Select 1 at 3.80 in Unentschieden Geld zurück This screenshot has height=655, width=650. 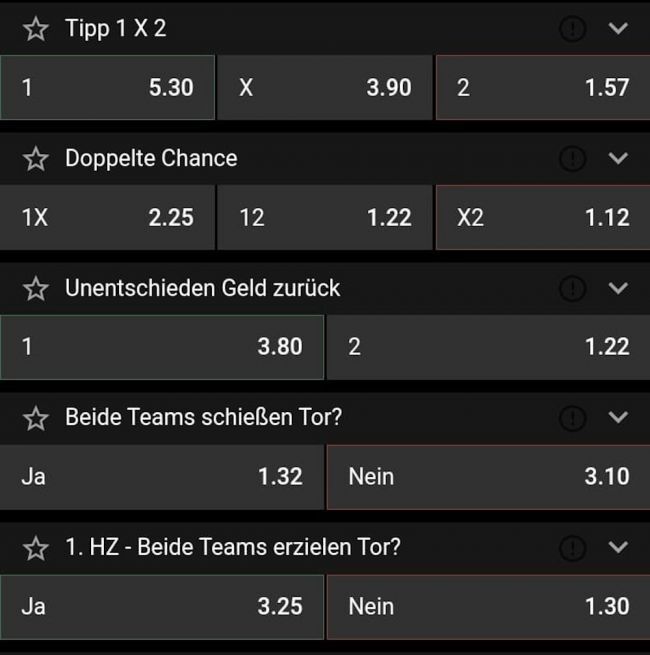click(x=162, y=347)
